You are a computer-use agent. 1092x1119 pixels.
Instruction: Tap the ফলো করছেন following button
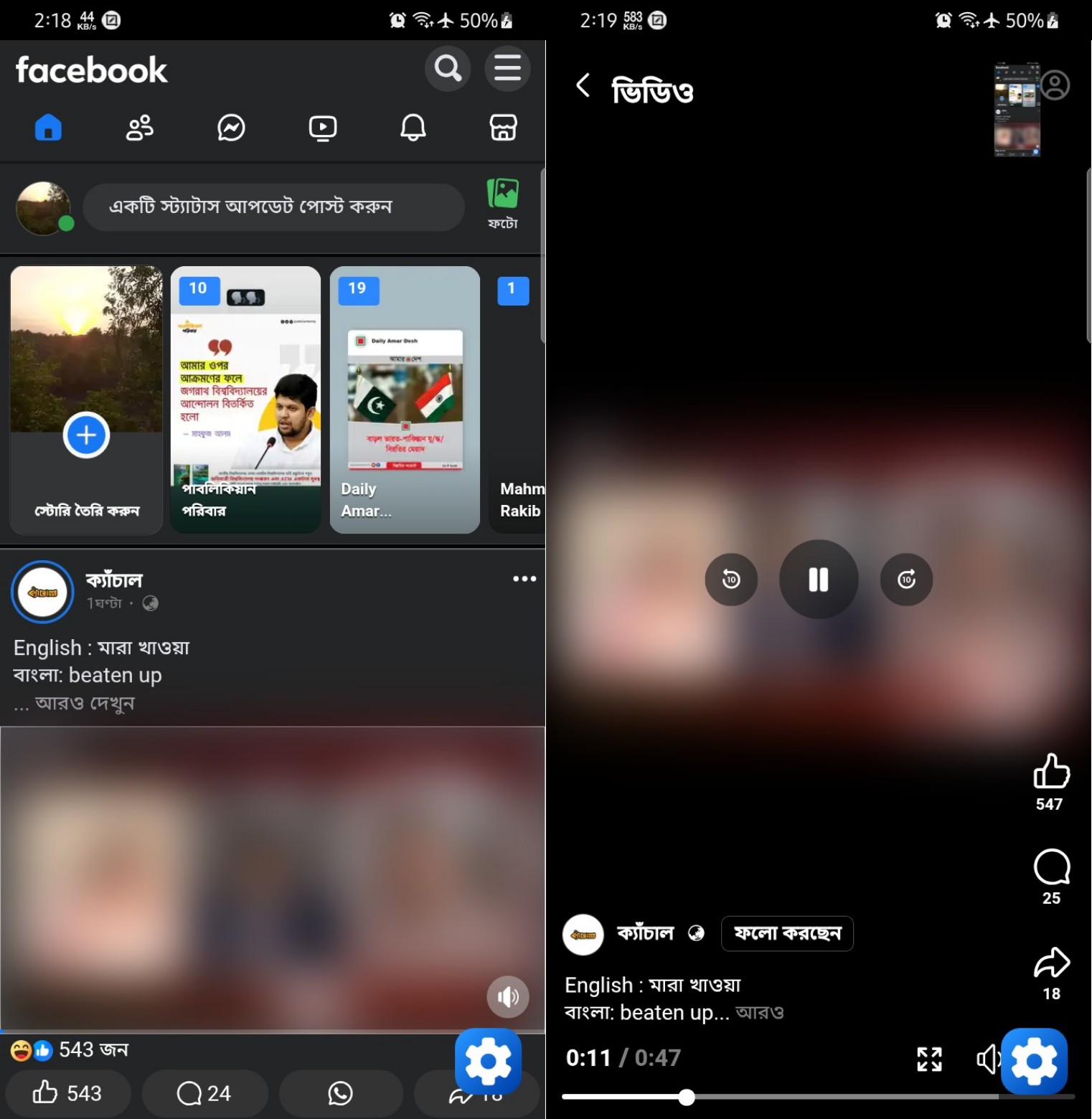coord(787,933)
